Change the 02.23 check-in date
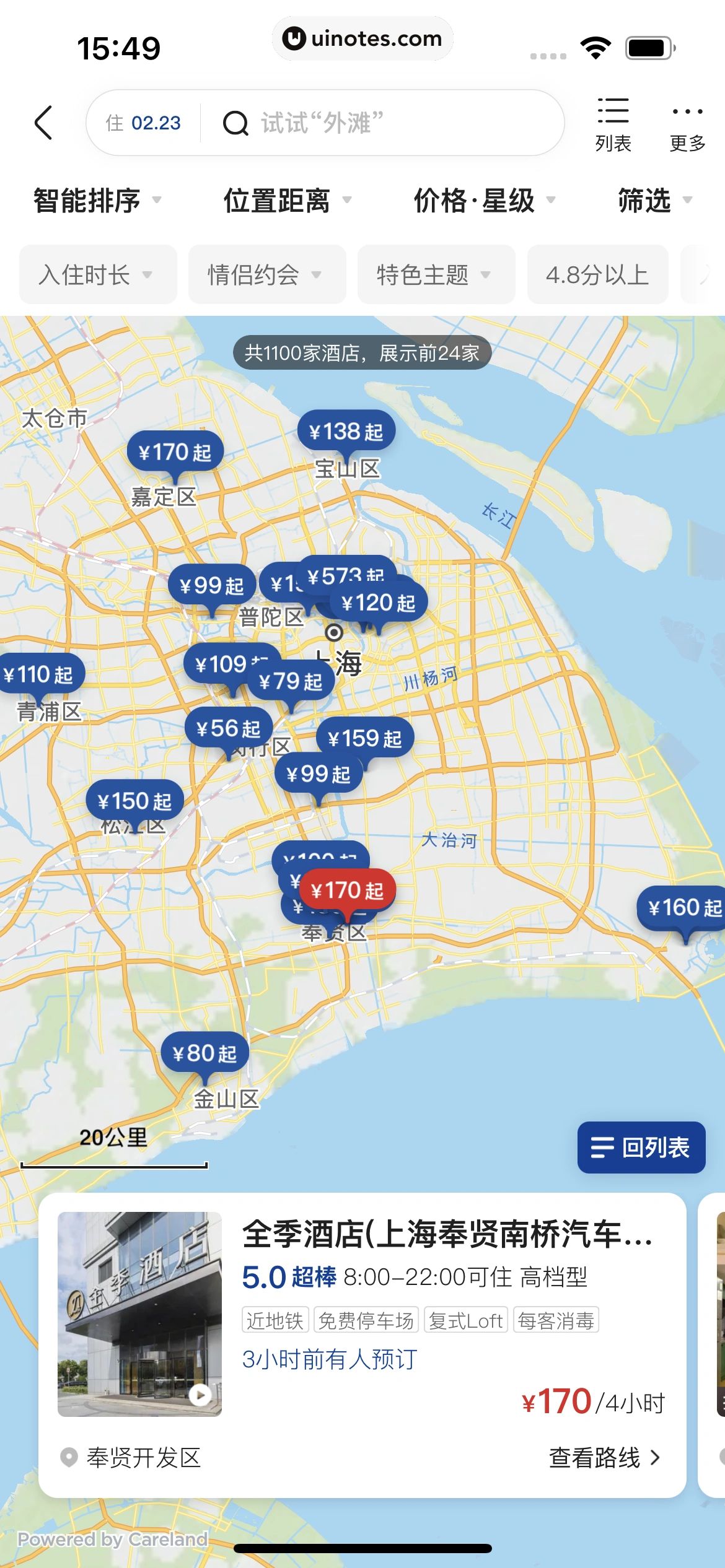 coord(144,123)
